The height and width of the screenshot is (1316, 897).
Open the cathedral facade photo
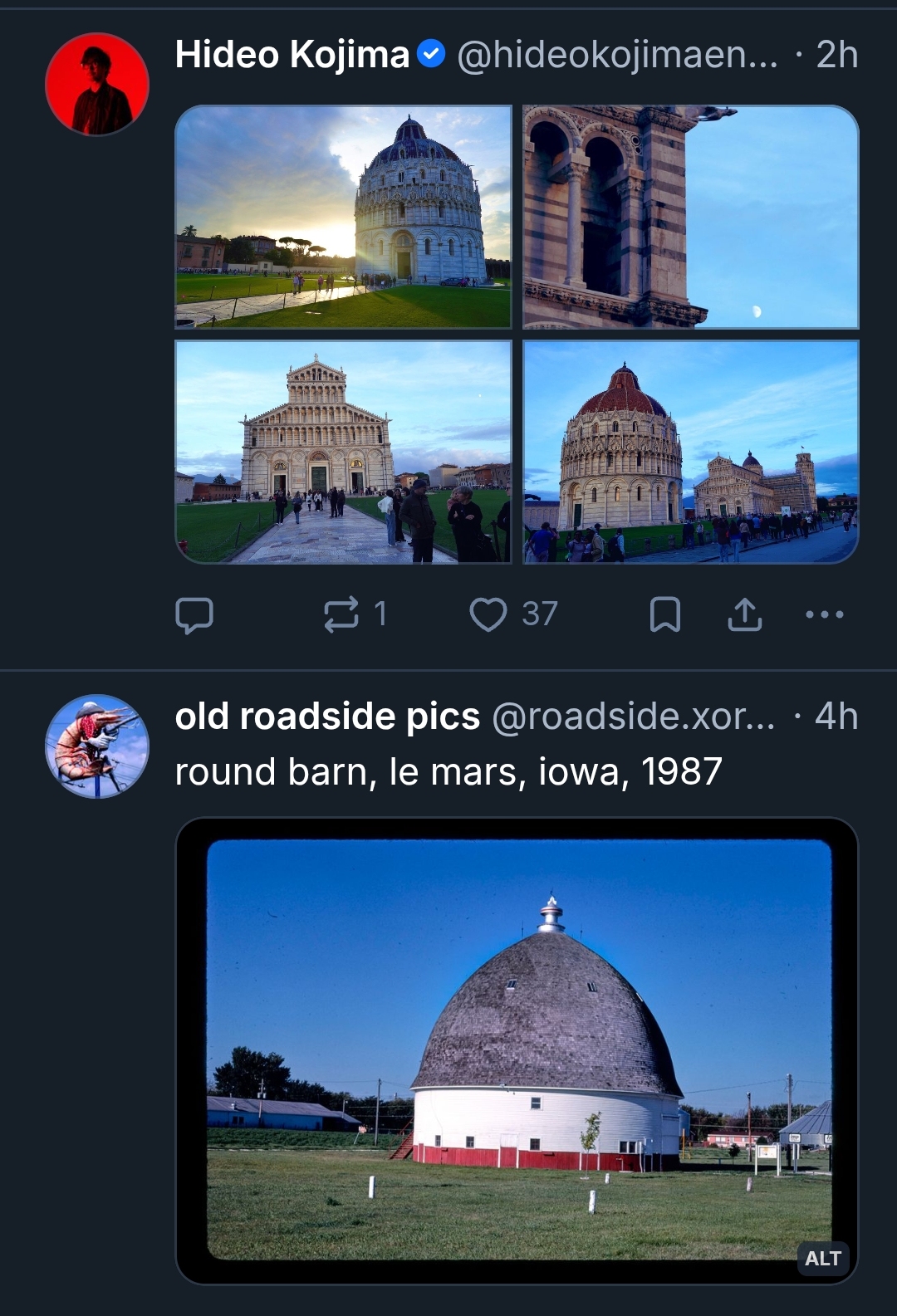pos(343,453)
